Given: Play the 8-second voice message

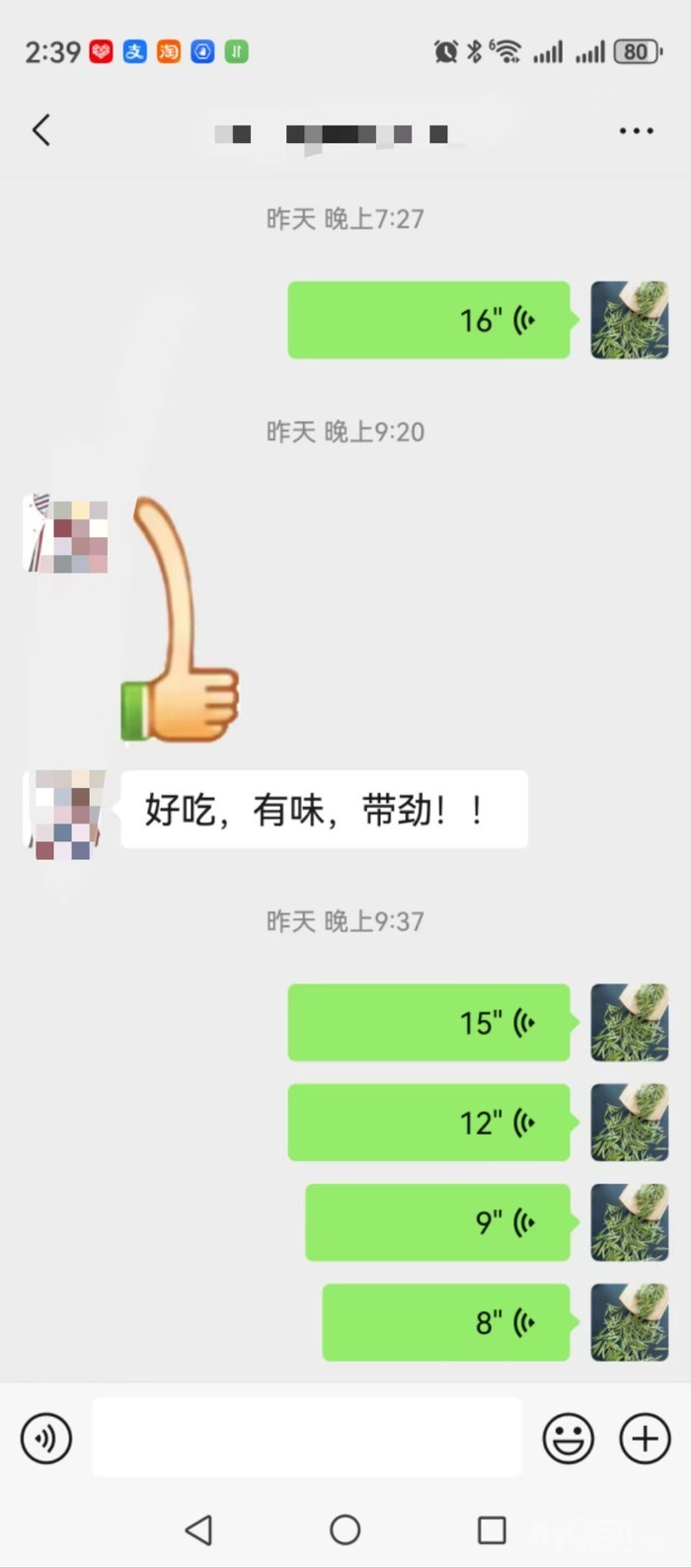Looking at the screenshot, I should point(446,1322).
